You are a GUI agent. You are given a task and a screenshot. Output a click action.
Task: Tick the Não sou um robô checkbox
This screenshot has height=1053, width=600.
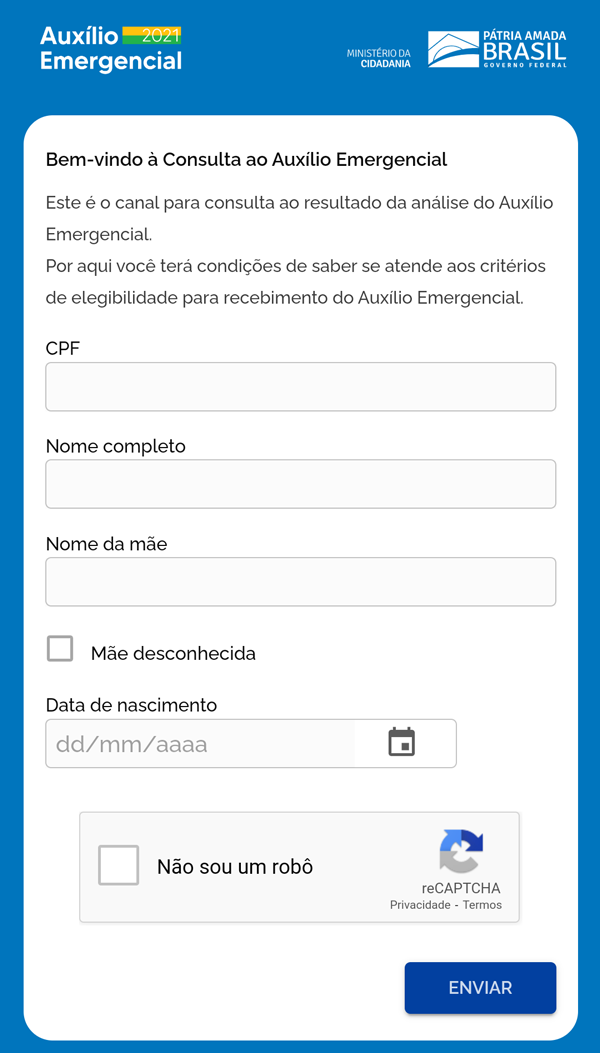(118, 865)
